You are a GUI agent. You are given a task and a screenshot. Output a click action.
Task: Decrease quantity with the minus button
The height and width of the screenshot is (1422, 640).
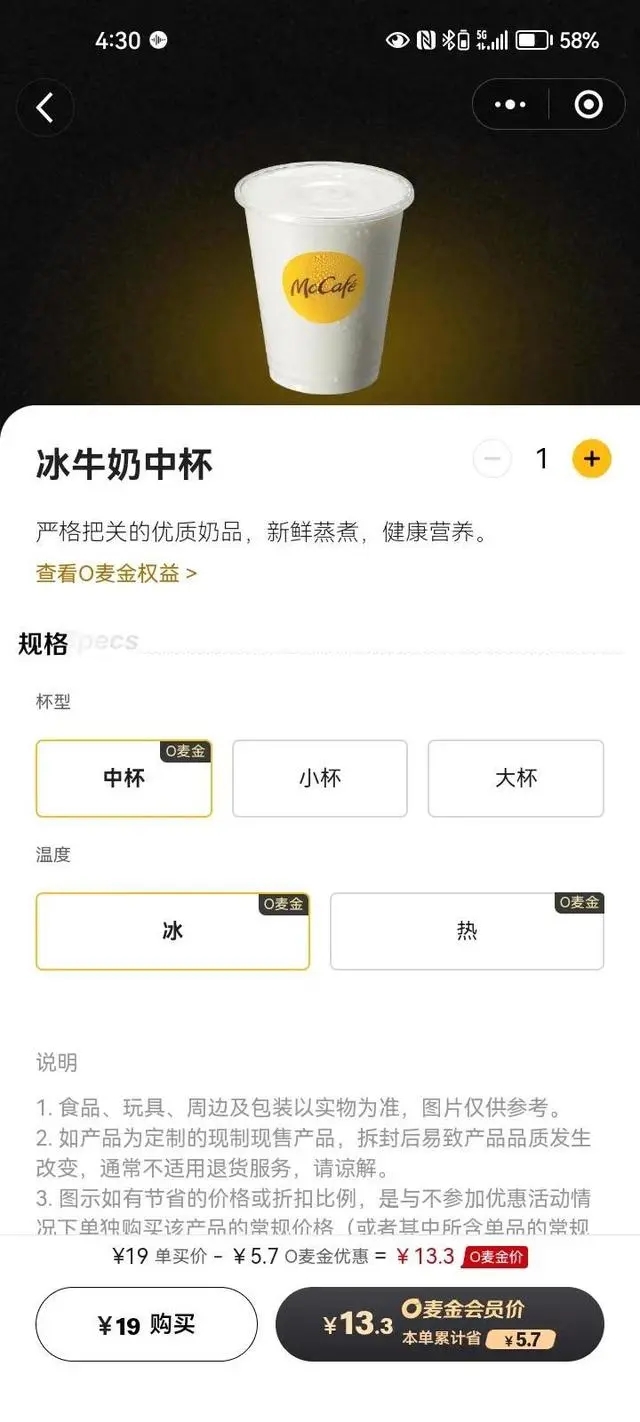point(492,459)
